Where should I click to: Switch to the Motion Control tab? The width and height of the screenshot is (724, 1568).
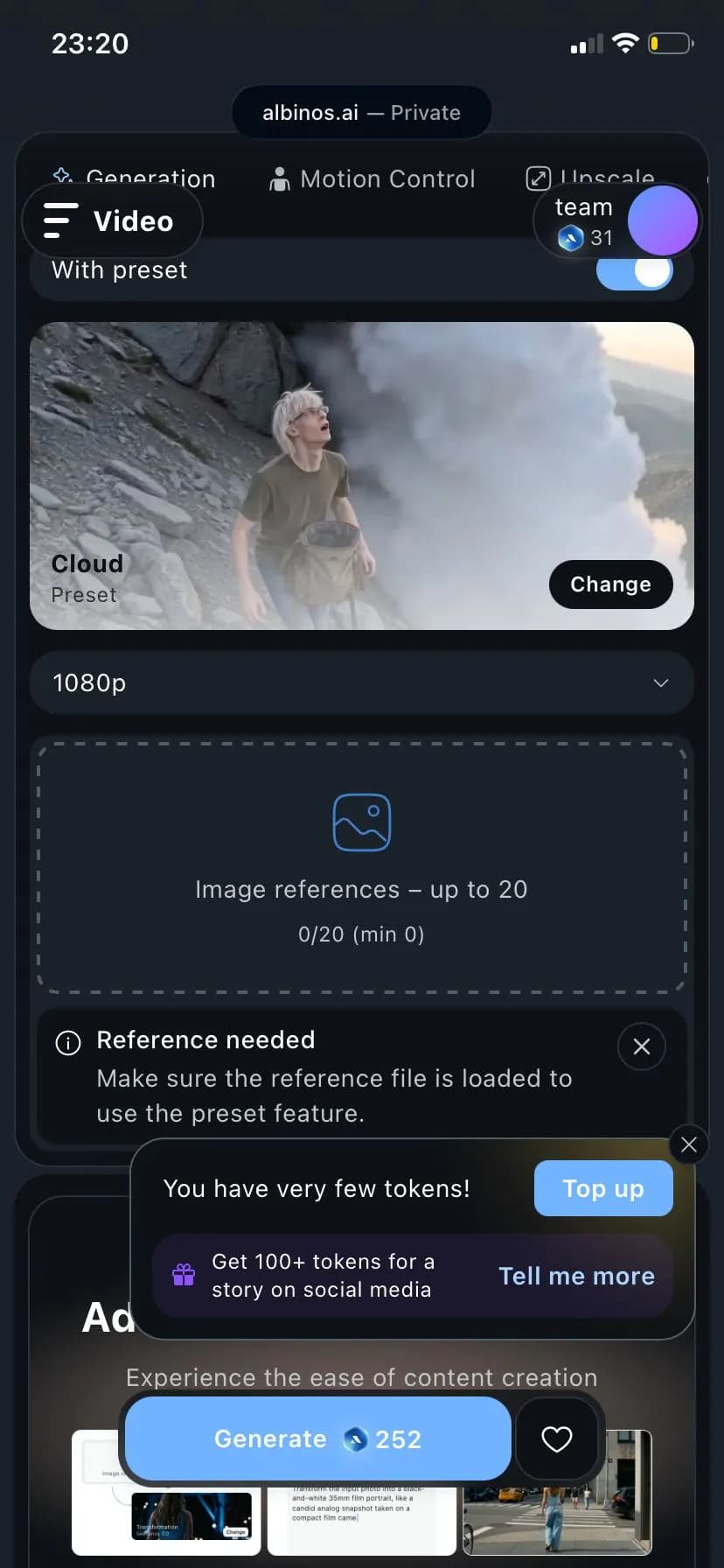[372, 179]
